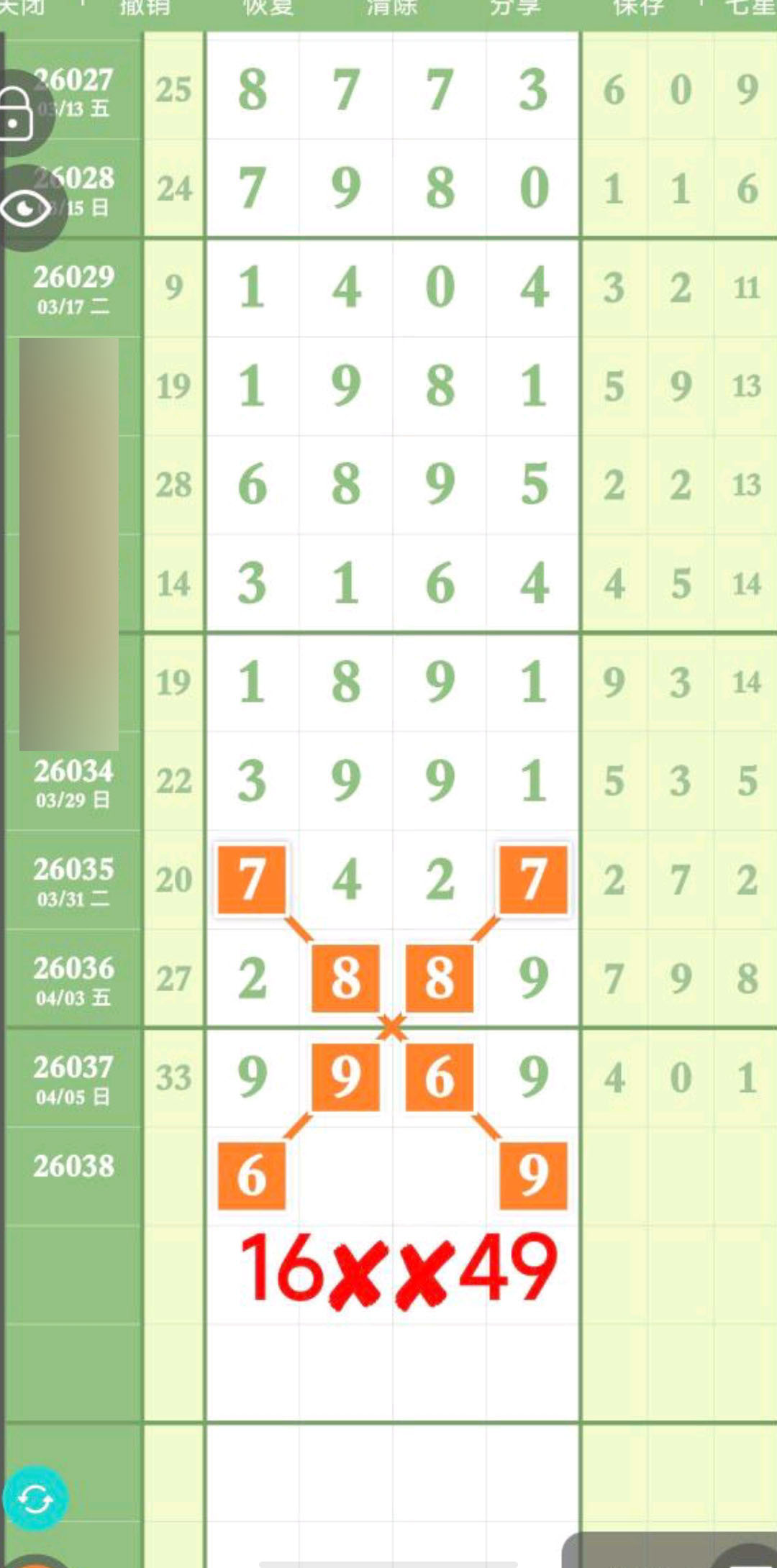Clear all markings with 清除
Screen dimensions: 777x1568
point(391,7)
